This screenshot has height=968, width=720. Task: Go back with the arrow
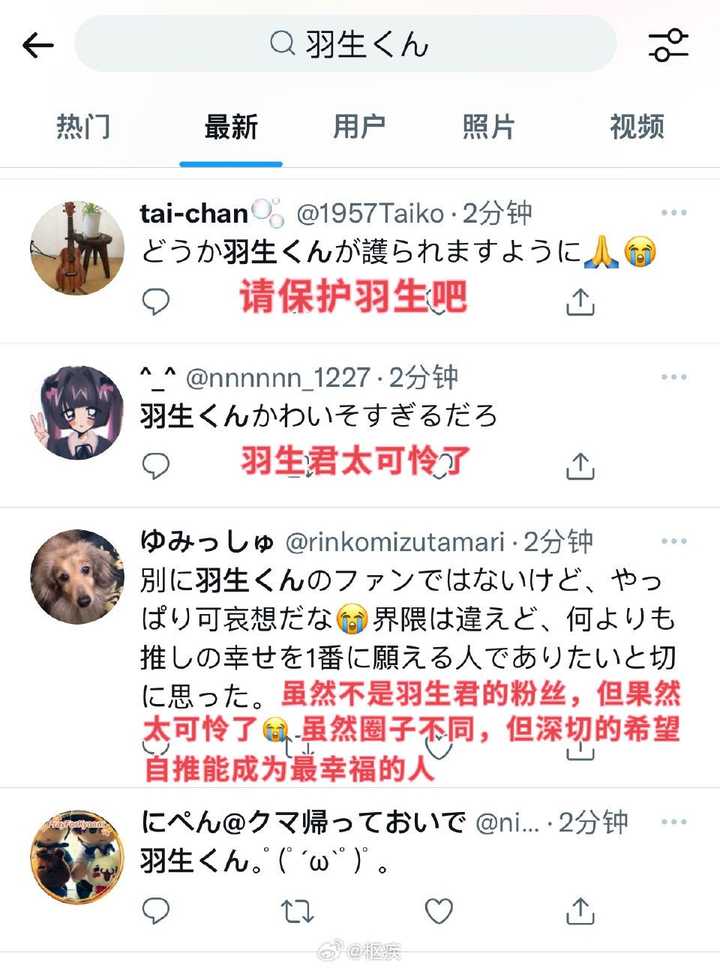37,45
